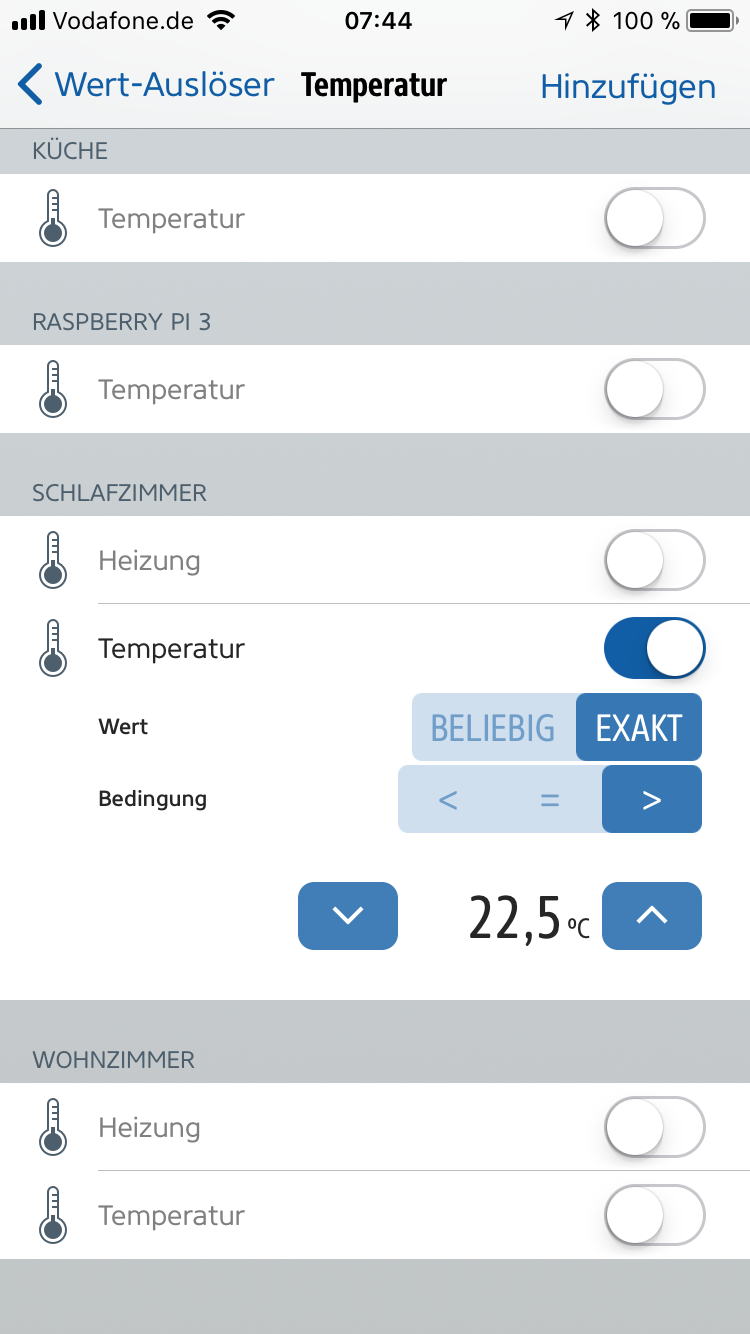Enable the Wohnzimmer Heizung switch
Screen dimensions: 750x1334
point(655,1127)
